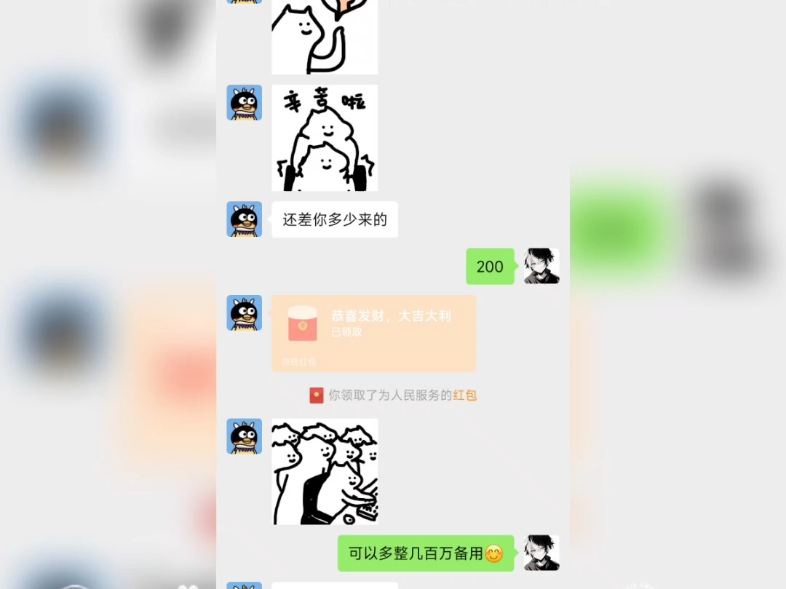786x589 pixels.
Task: Open the 恭喜发财 red packet message
Action: pyautogui.click(x=373, y=332)
